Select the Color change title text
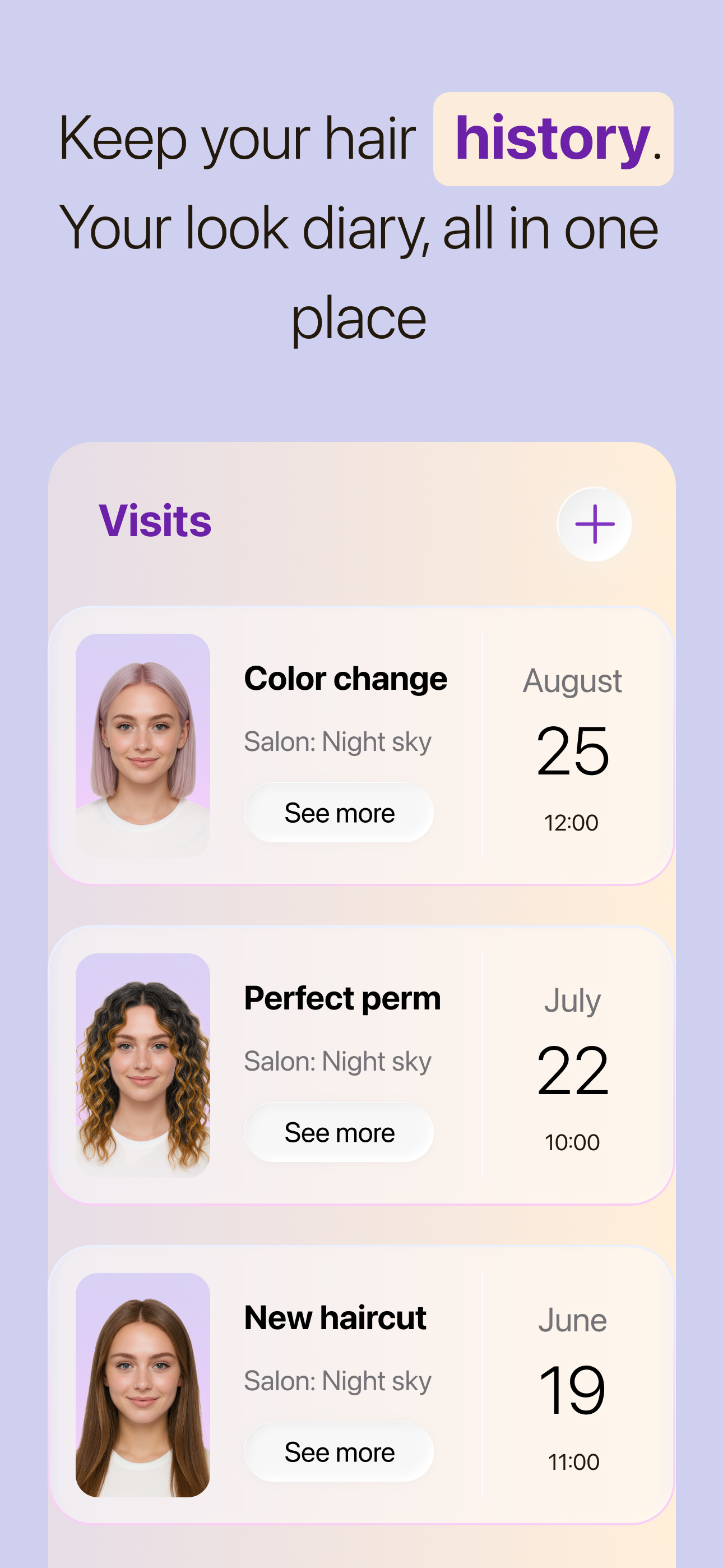Screen dimensions: 723x1568 346,677
